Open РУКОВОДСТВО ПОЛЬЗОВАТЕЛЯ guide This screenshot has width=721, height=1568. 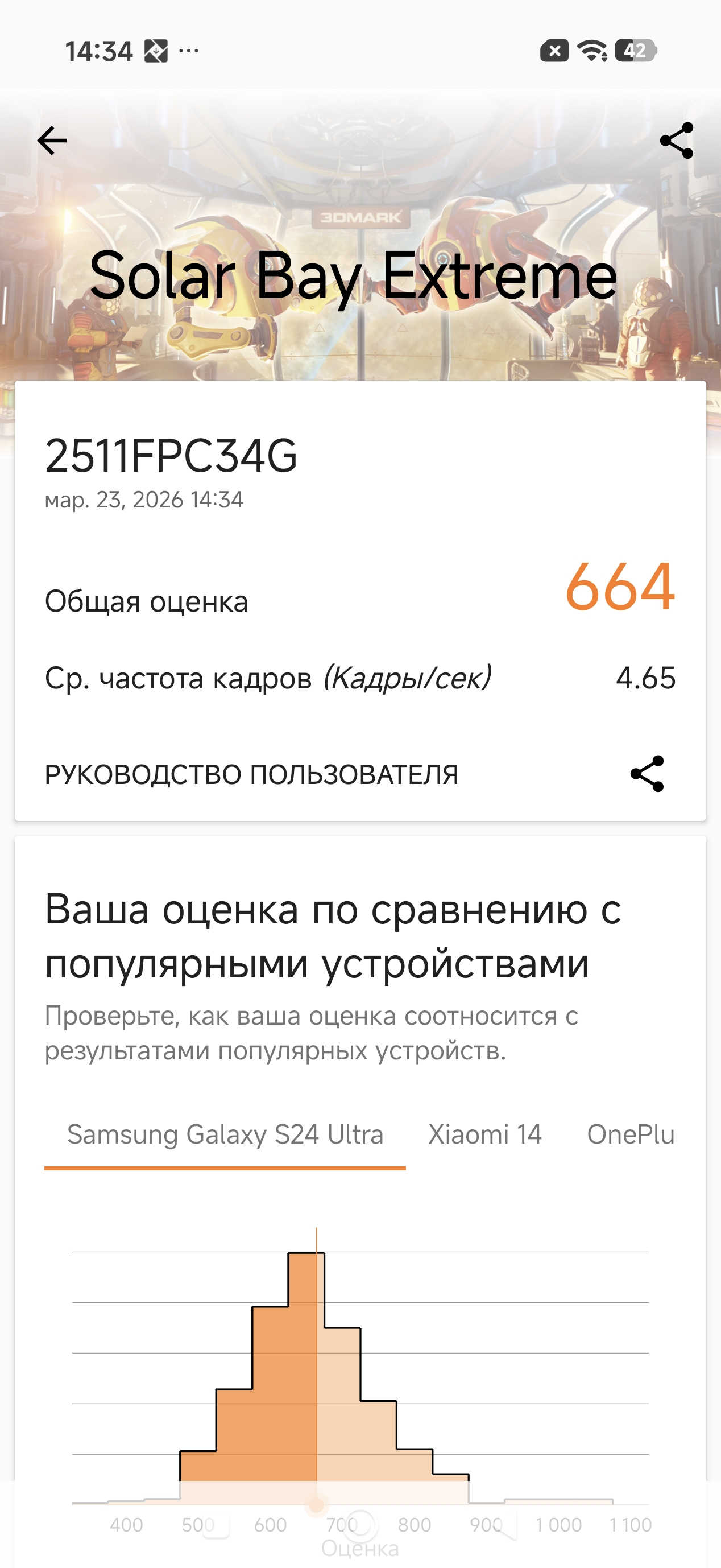(251, 775)
